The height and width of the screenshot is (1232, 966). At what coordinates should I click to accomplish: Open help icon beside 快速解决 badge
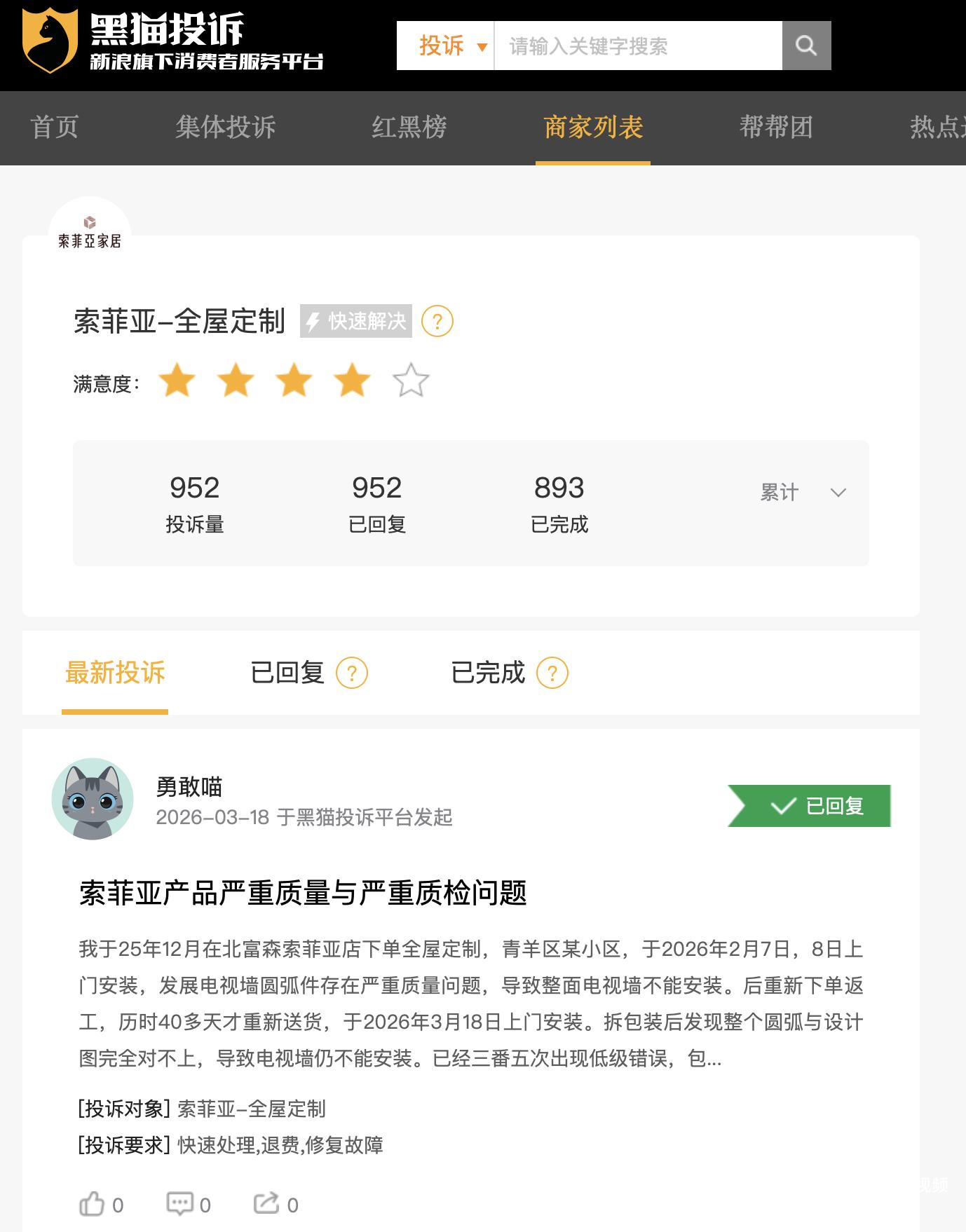[437, 322]
